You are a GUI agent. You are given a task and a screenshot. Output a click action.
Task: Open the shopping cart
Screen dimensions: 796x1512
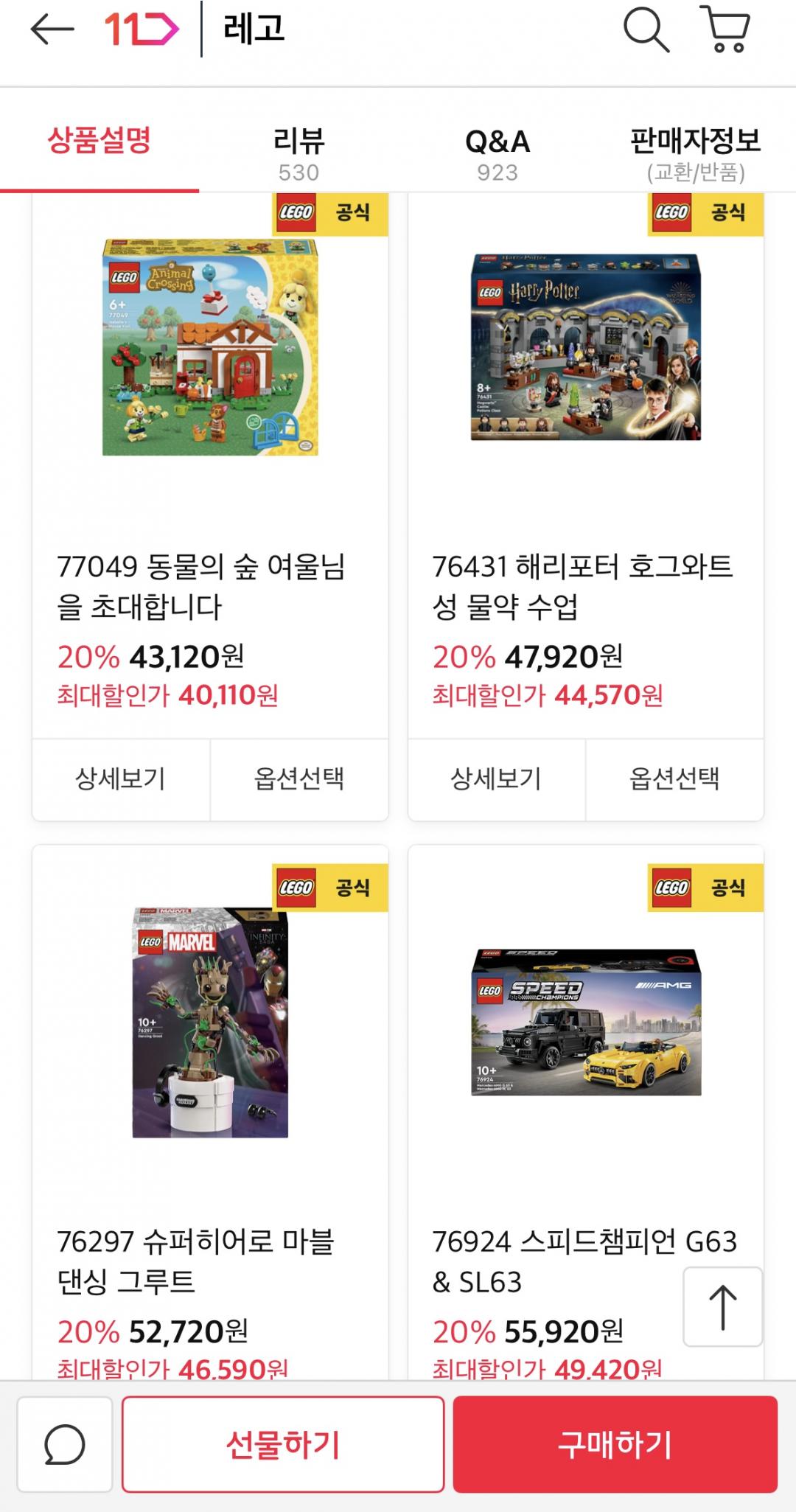click(x=726, y=29)
